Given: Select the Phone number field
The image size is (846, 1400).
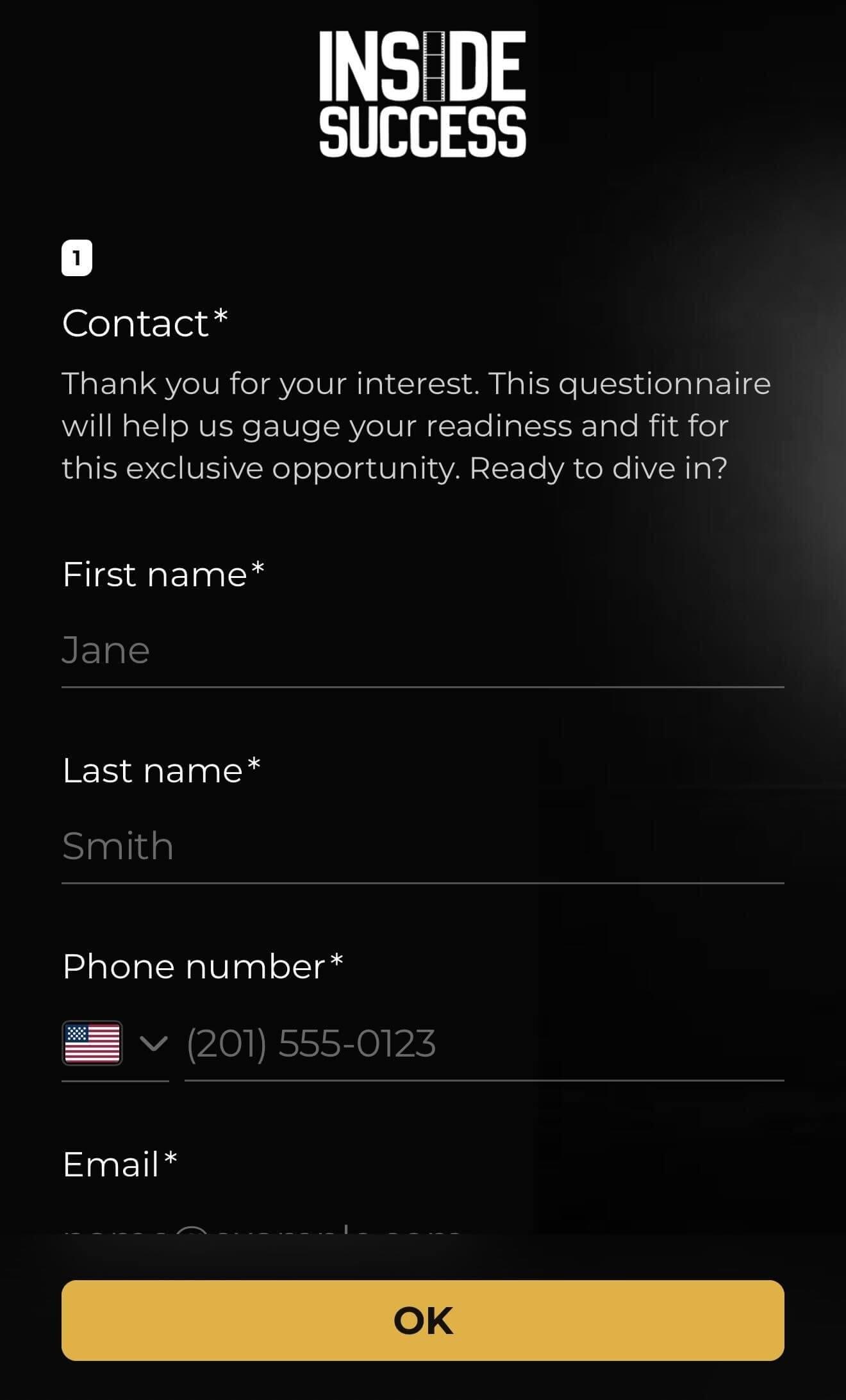Looking at the screenshot, I should tap(483, 1044).
